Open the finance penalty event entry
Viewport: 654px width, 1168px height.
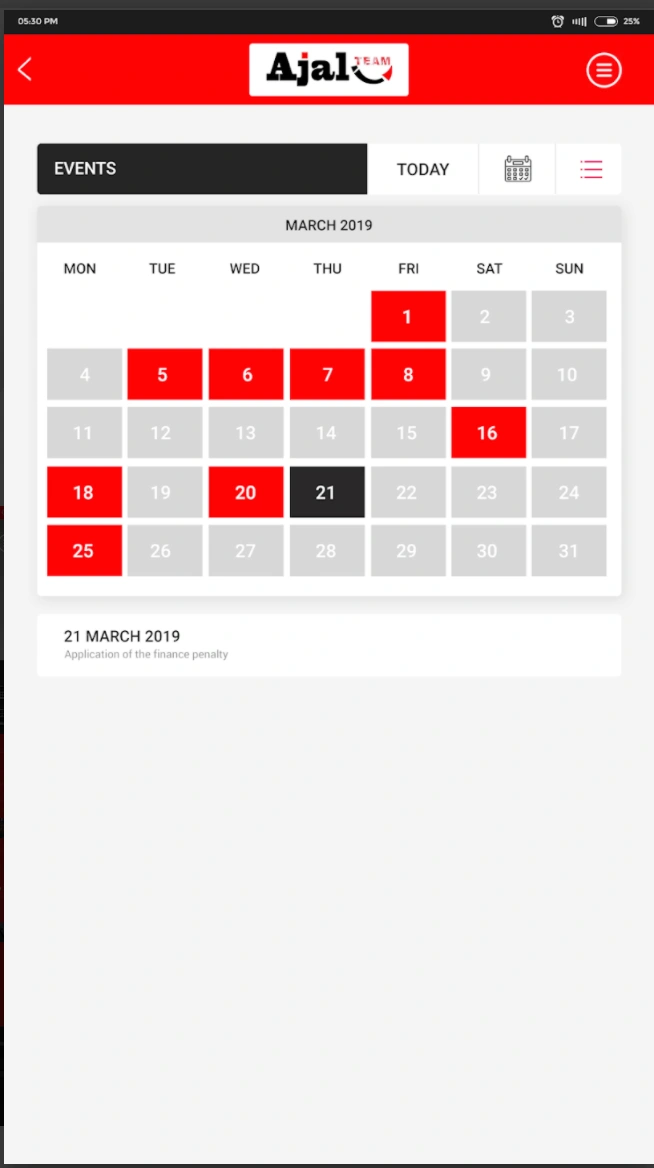328,644
